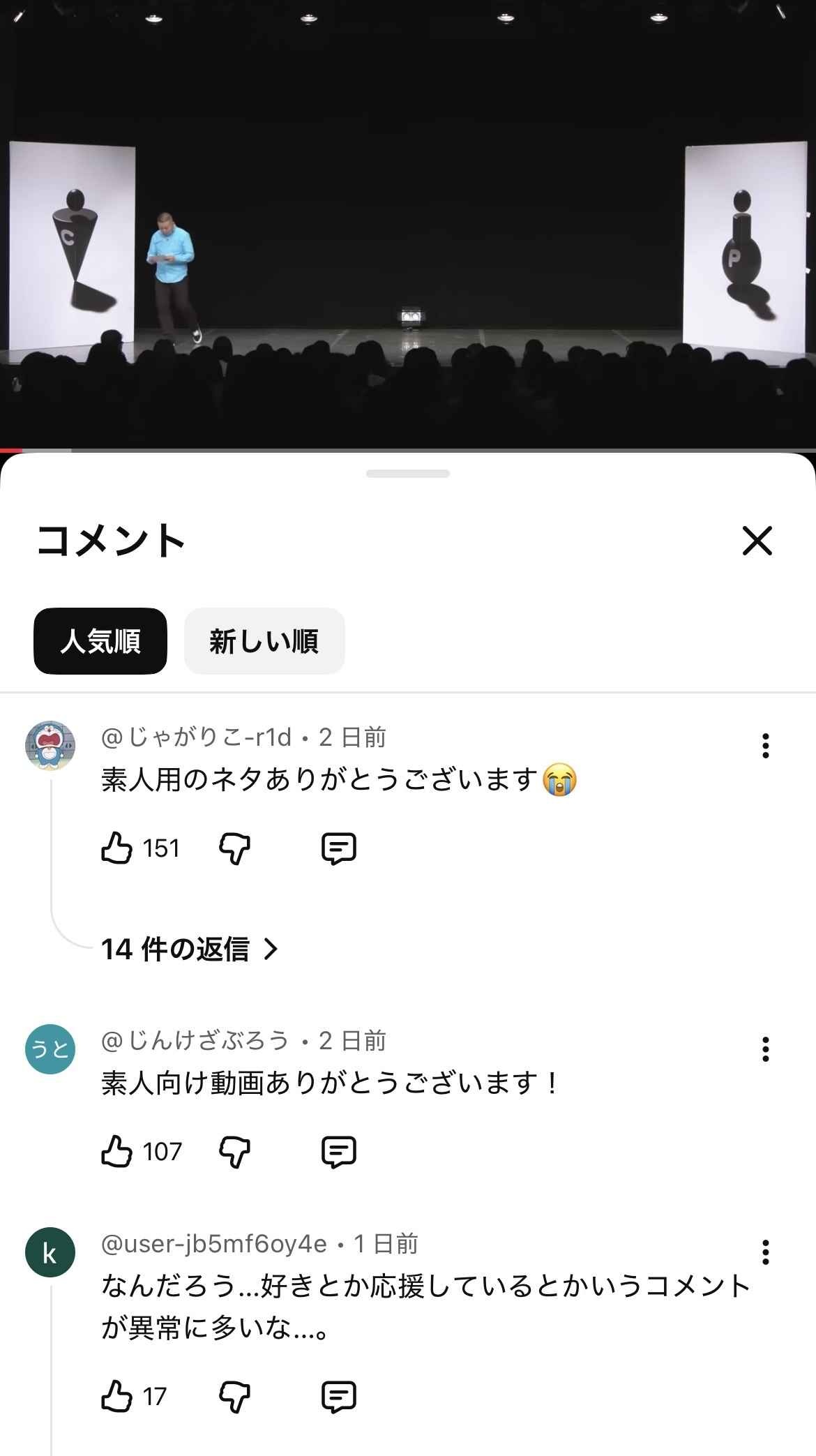Image resolution: width=816 pixels, height=1456 pixels.
Task: Open じゃがりこ-r1d's profile avatar
Action: (50, 746)
